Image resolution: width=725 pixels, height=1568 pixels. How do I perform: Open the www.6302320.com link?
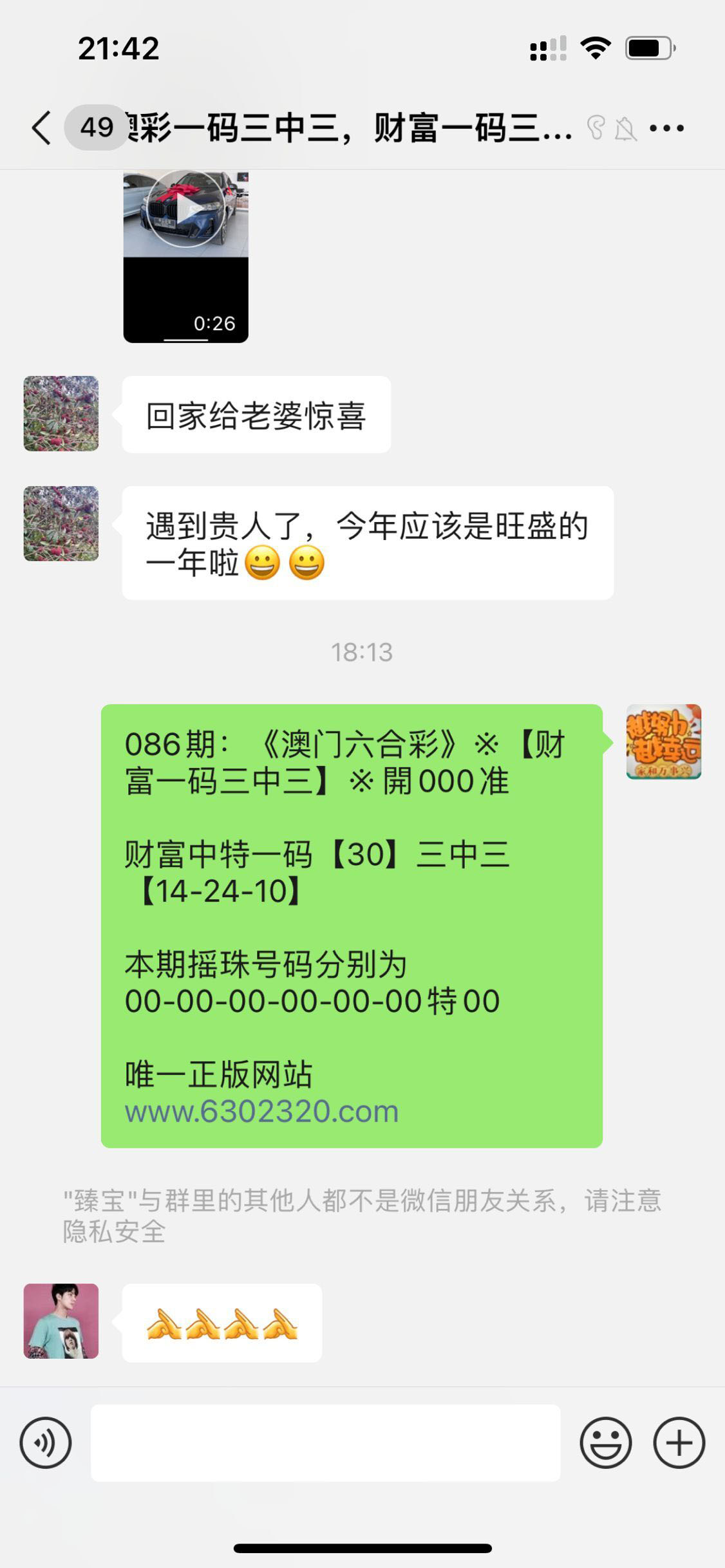[x=261, y=1112]
